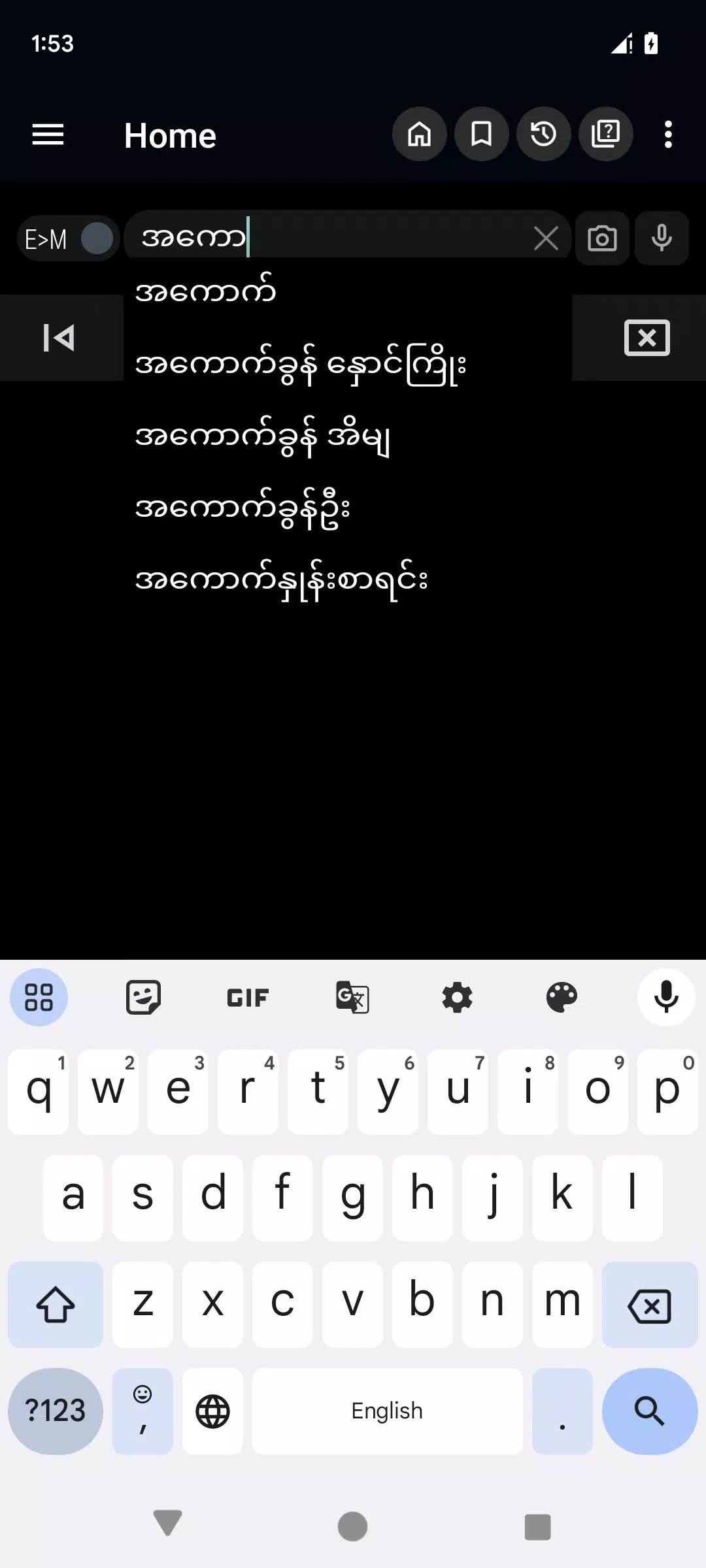Jump to the previous entry
Screen dimensions: 706x1568
point(59,338)
